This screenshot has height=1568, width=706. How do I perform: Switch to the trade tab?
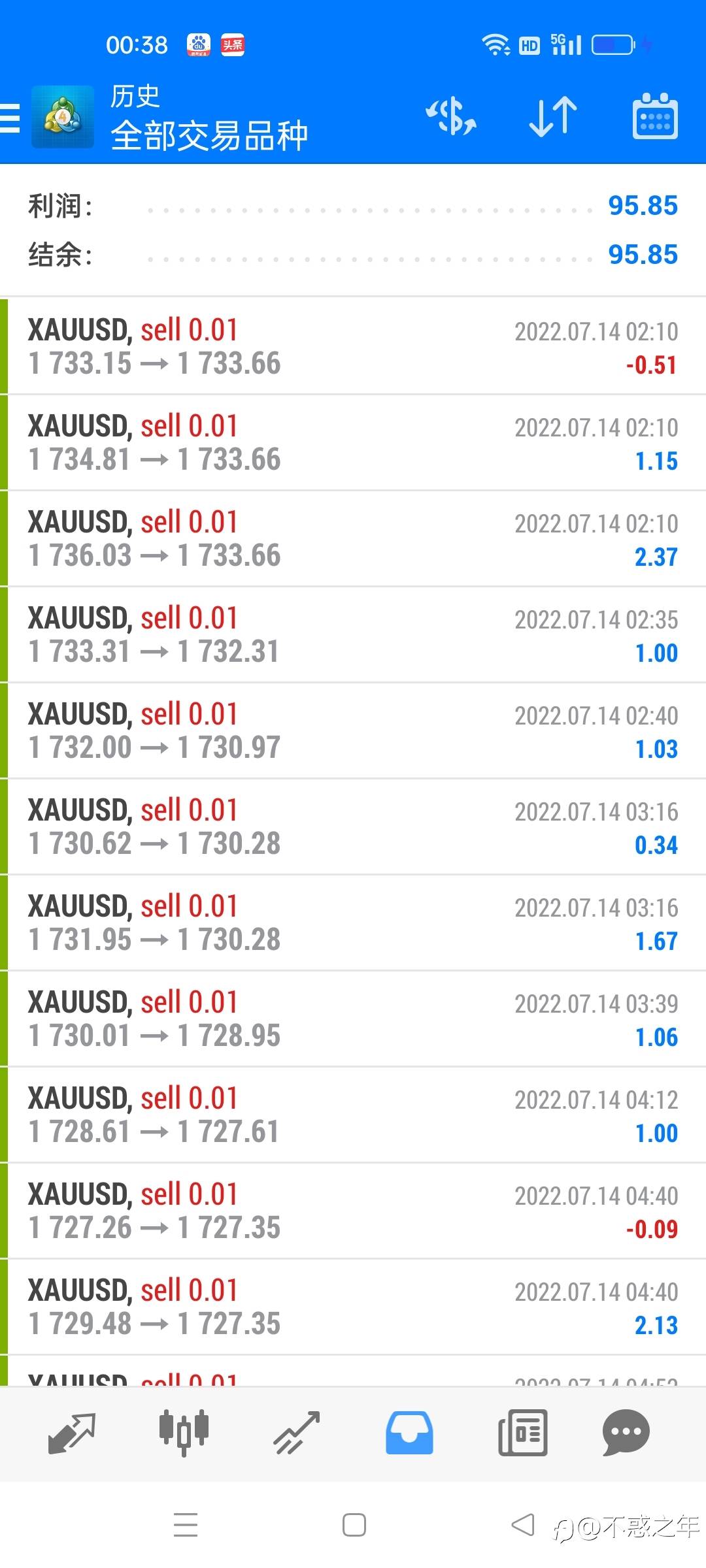[297, 1433]
